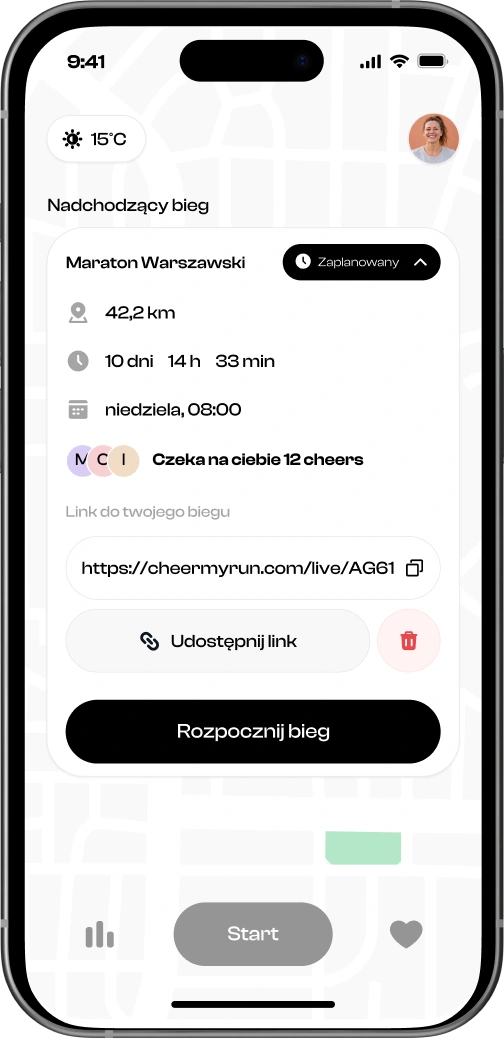Screen dimensions: 504x1039
Task: Open the heart favorites tab
Action: 406,934
